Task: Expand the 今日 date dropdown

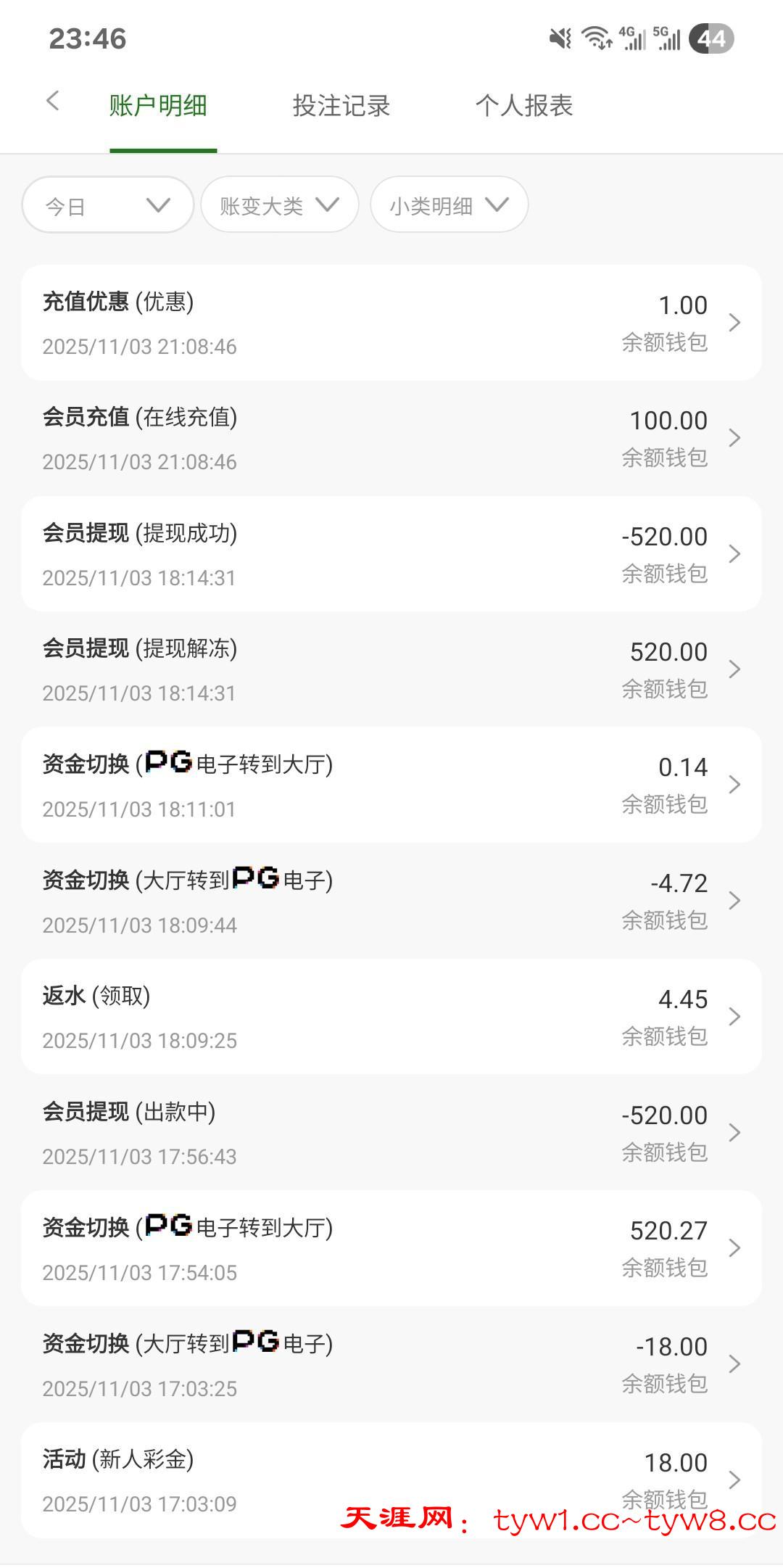Action: 108,205
